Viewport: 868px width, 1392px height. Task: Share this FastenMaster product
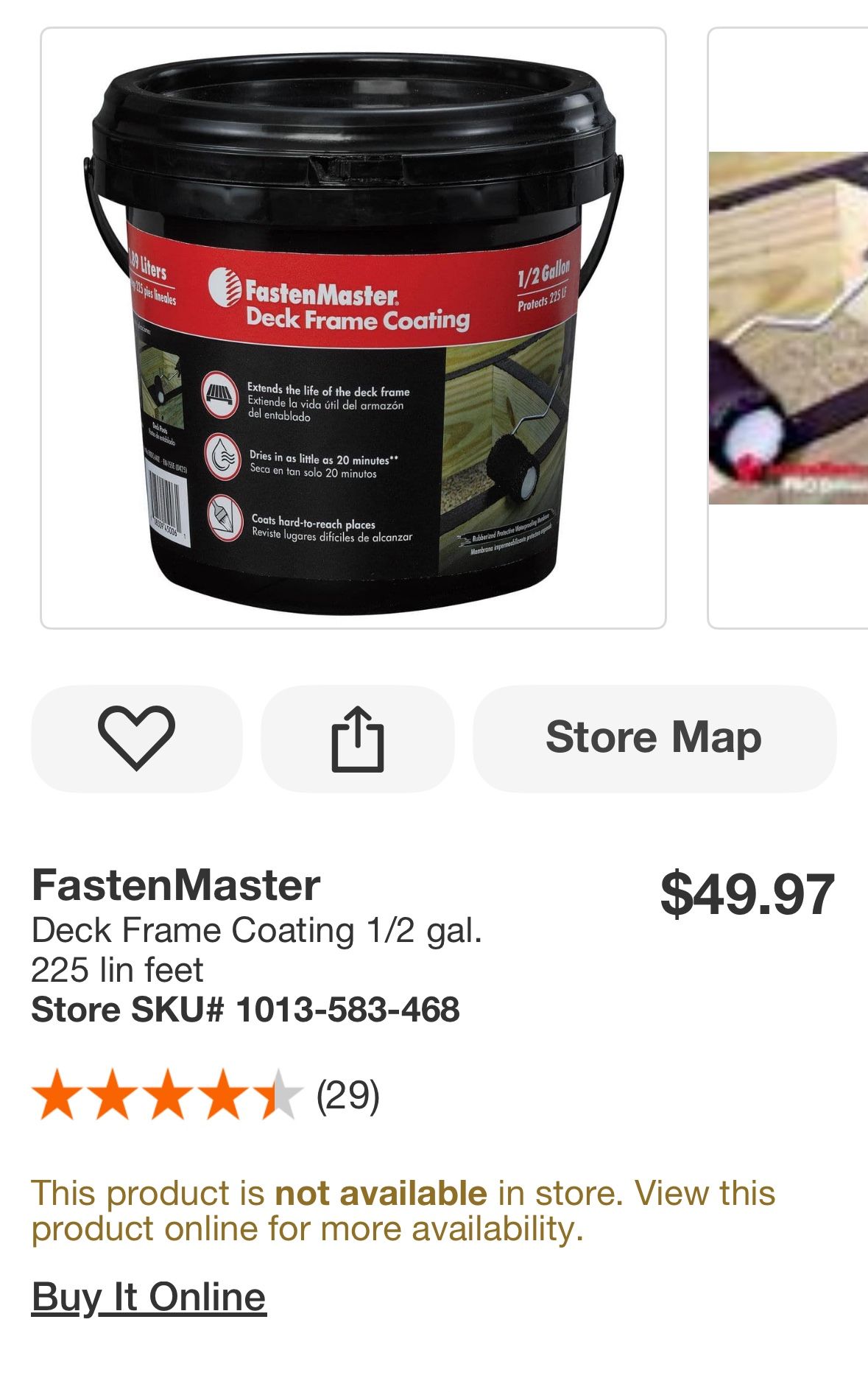coord(358,738)
